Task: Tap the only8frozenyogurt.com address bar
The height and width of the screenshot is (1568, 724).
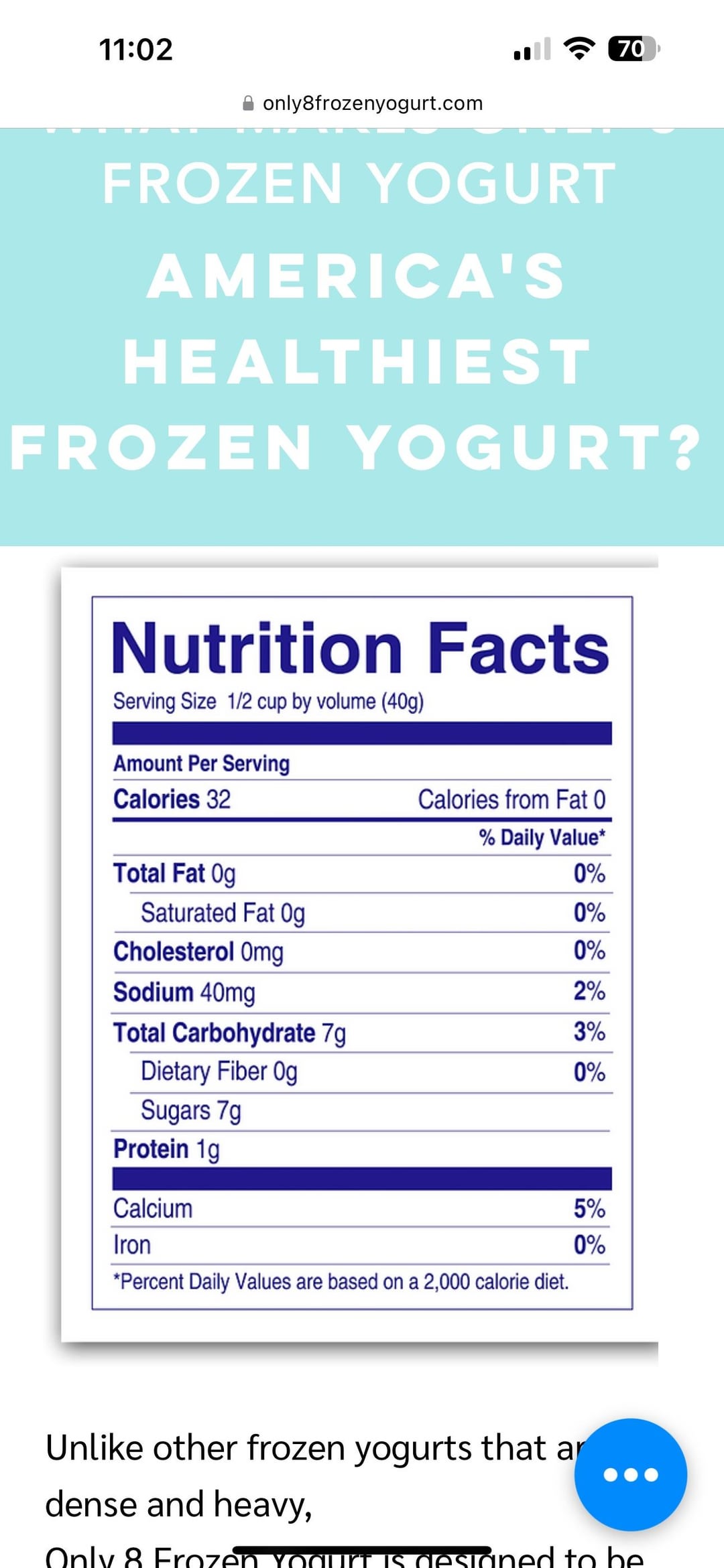Action: [362, 103]
